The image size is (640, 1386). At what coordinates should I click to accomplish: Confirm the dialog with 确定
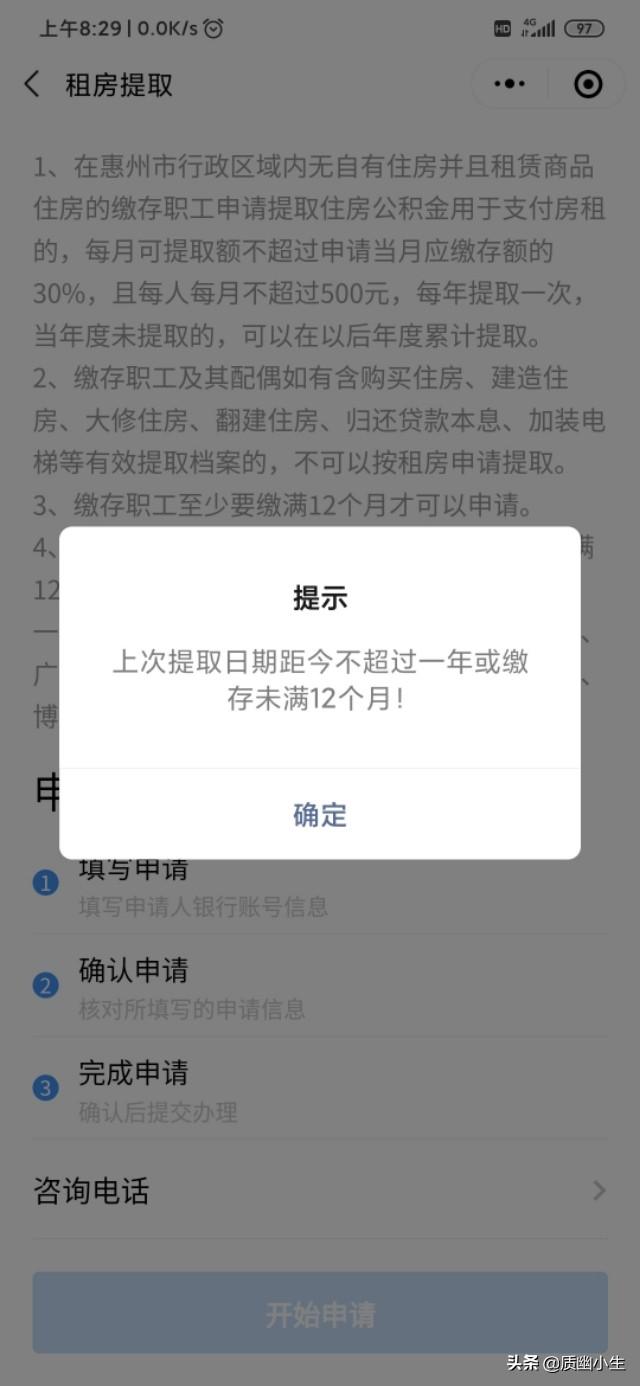click(320, 814)
